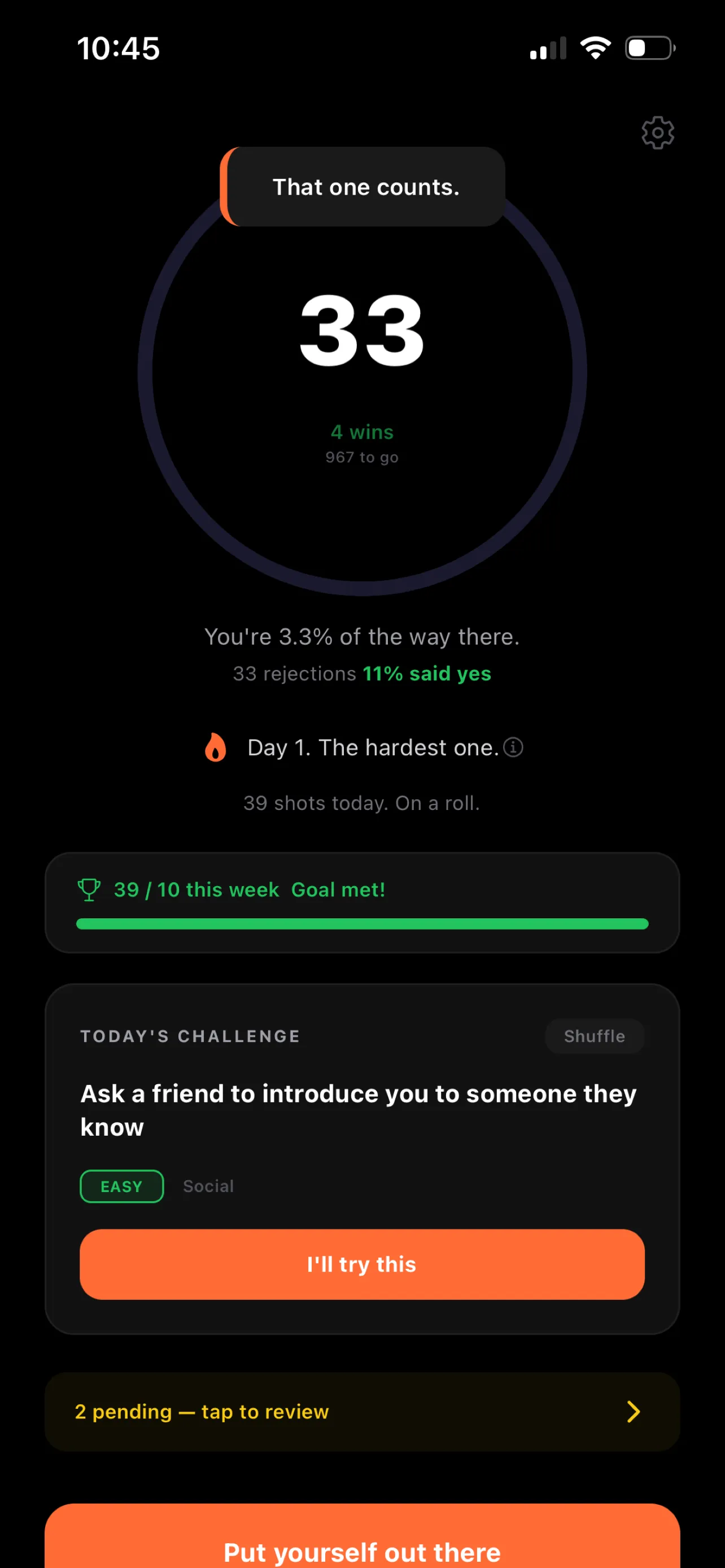Tap "Put yourself out there"

[x=362, y=1551]
